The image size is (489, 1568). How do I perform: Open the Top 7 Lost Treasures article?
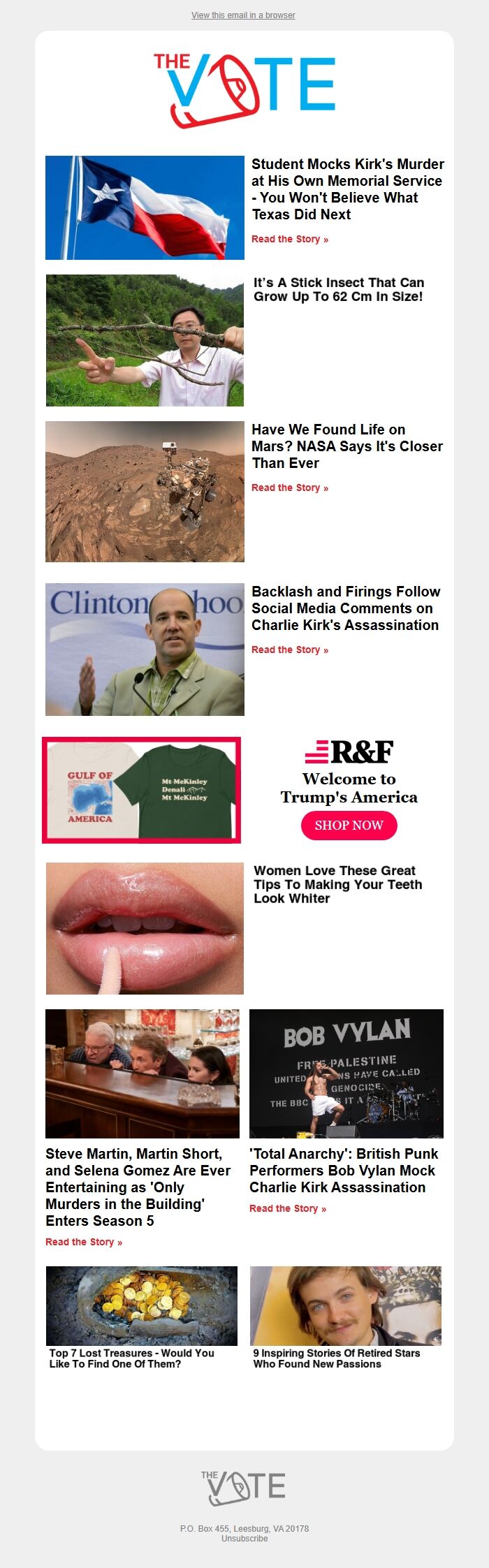tap(131, 1358)
